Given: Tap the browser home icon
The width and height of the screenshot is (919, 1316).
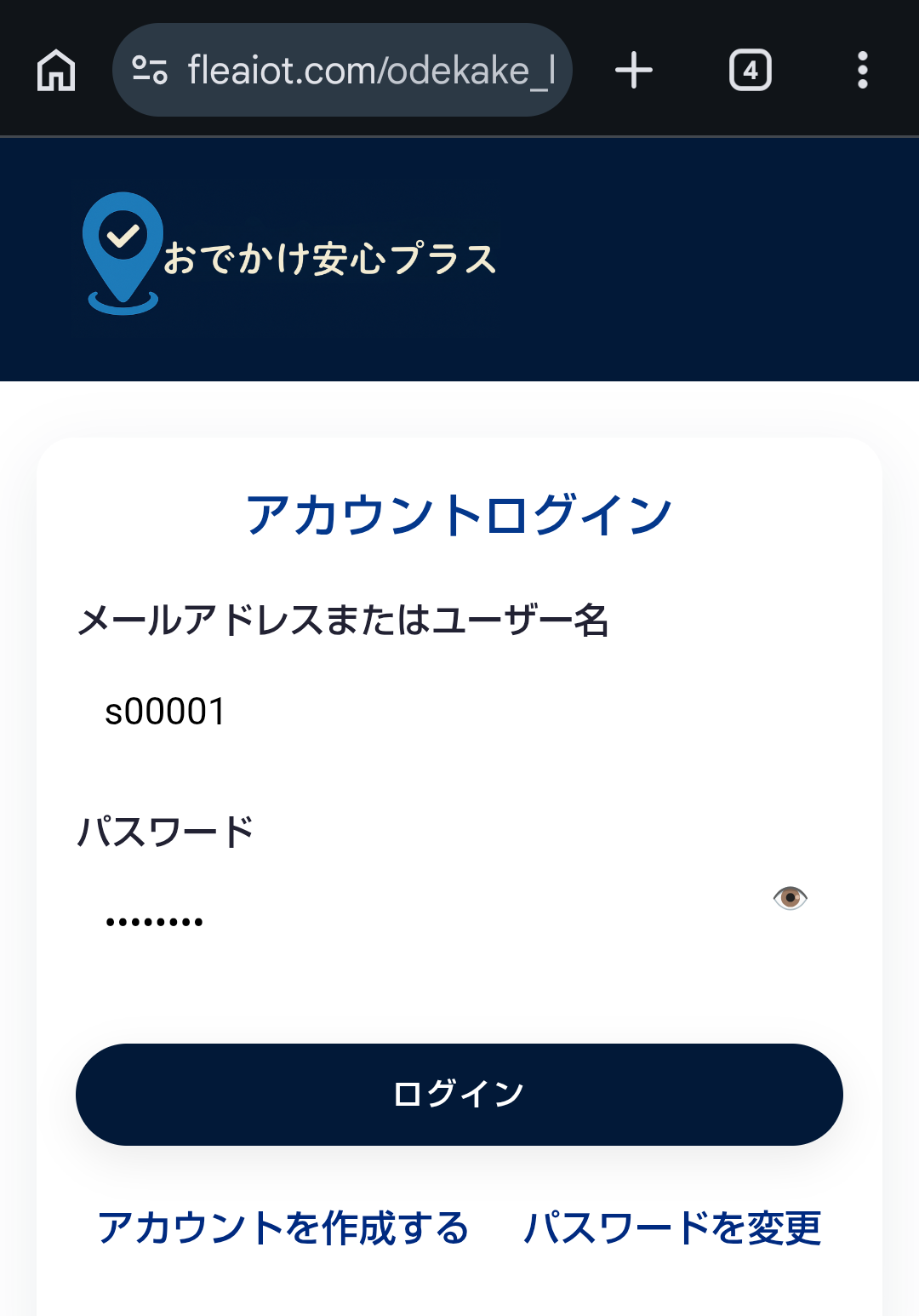Looking at the screenshot, I should 56,70.
